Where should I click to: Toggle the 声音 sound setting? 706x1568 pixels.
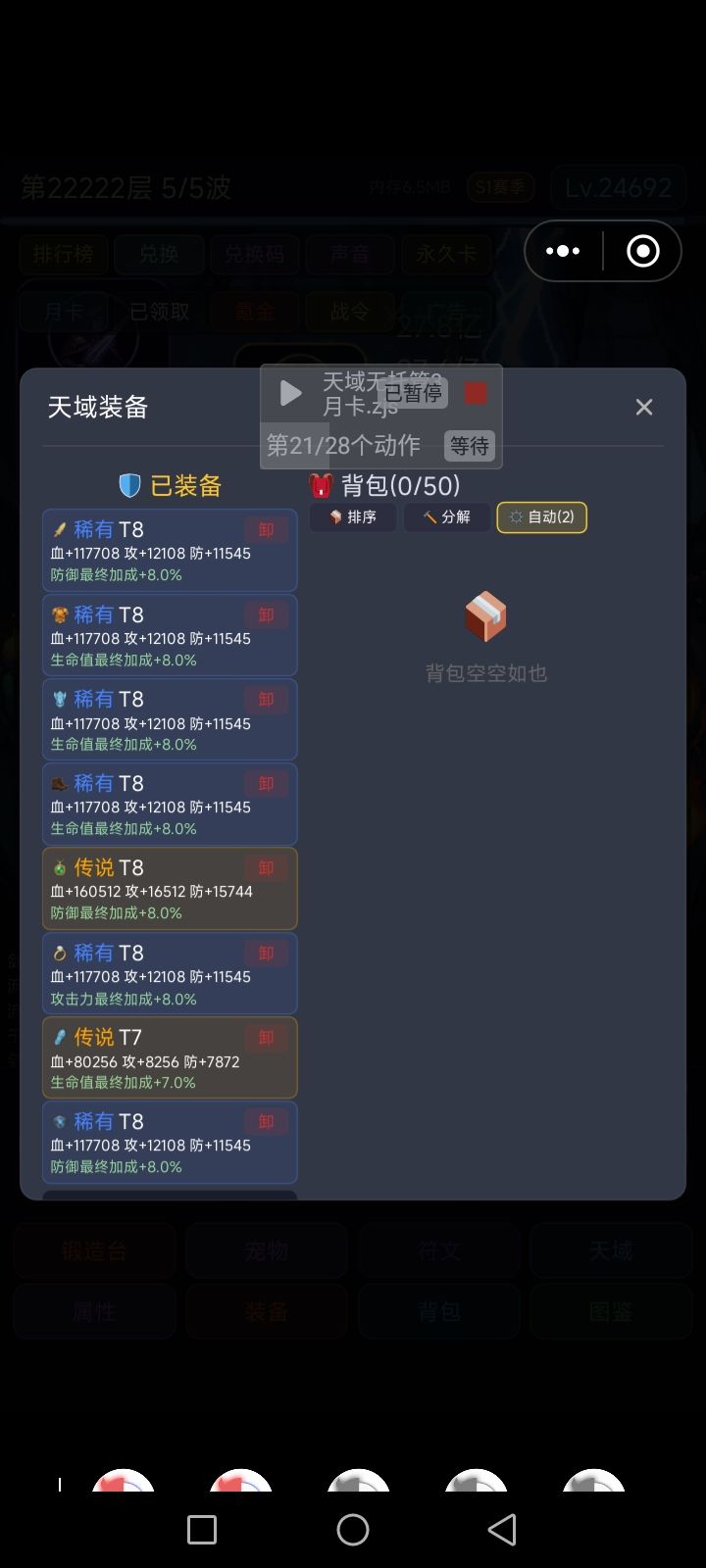pyautogui.click(x=349, y=255)
